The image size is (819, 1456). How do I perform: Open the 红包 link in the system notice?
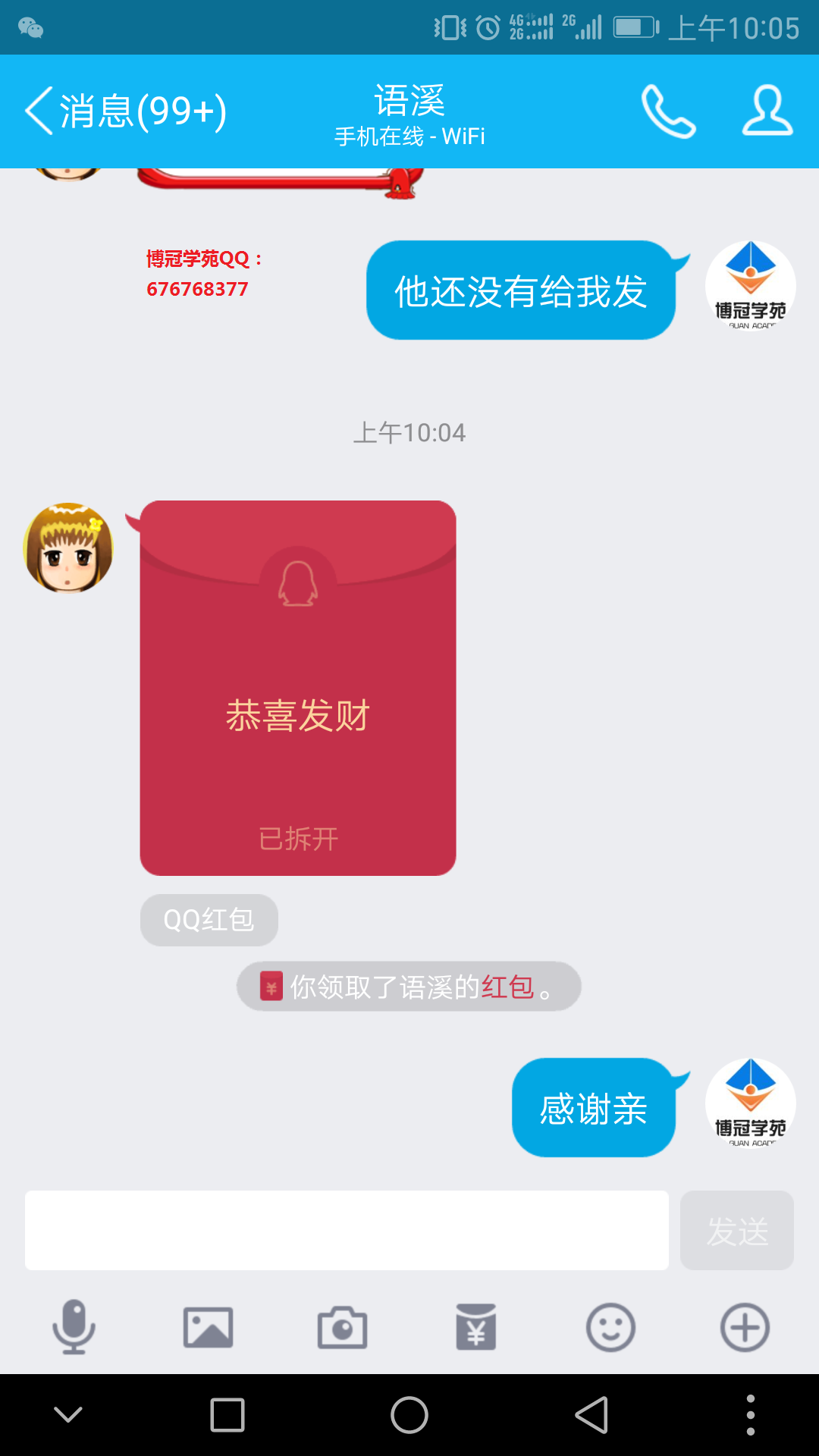507,987
